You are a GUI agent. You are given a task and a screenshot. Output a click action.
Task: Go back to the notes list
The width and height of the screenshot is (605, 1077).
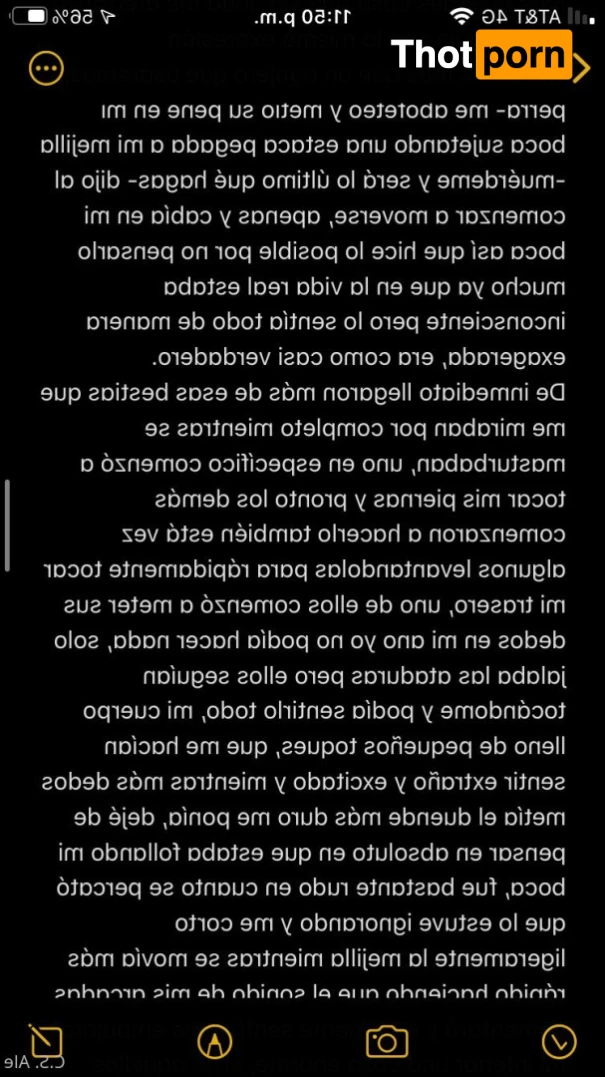(582, 66)
